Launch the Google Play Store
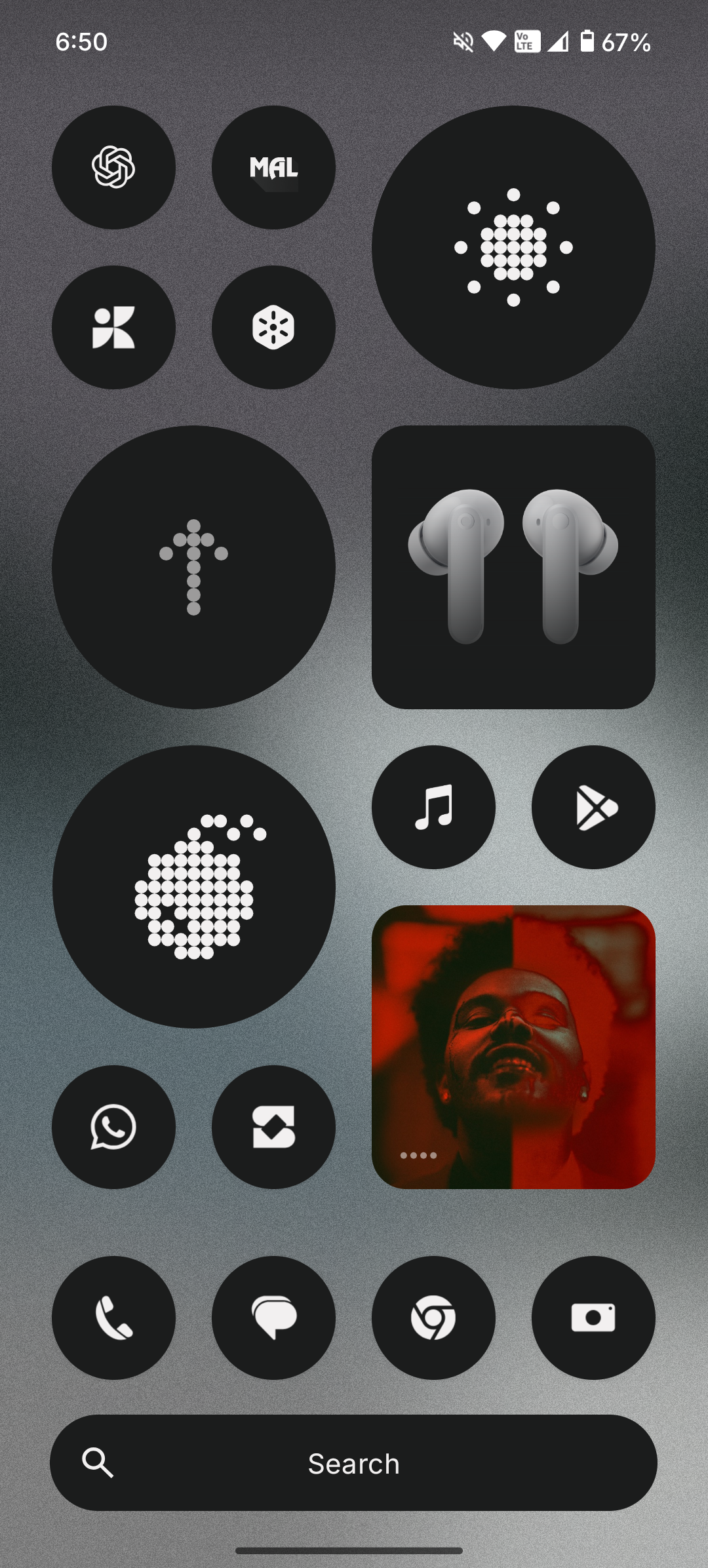The width and height of the screenshot is (708, 1568). tap(593, 807)
